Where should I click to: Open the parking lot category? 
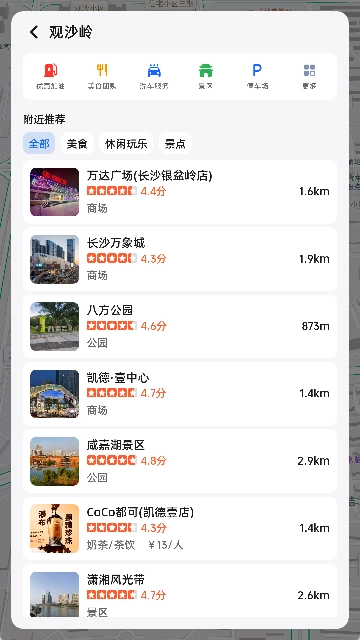tap(257, 76)
